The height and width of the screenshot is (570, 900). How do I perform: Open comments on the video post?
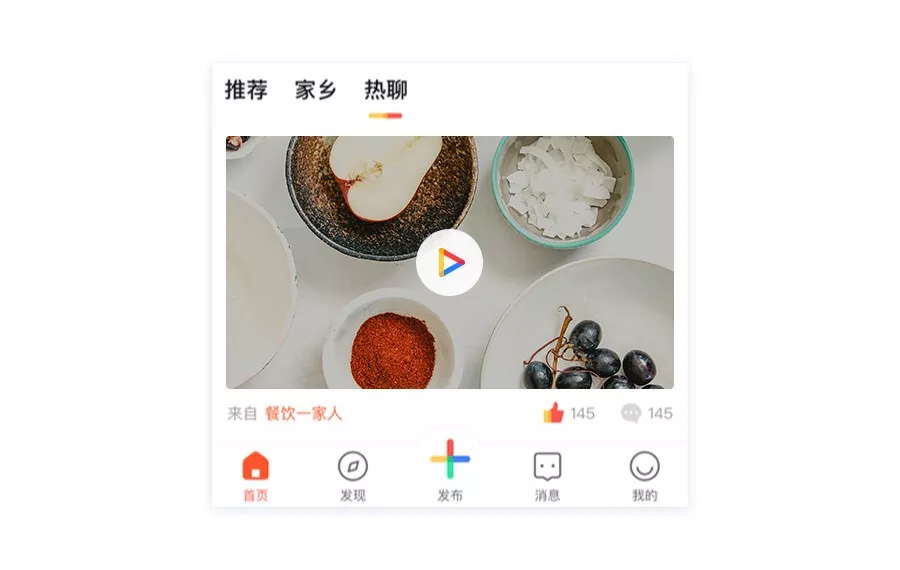[x=631, y=413]
